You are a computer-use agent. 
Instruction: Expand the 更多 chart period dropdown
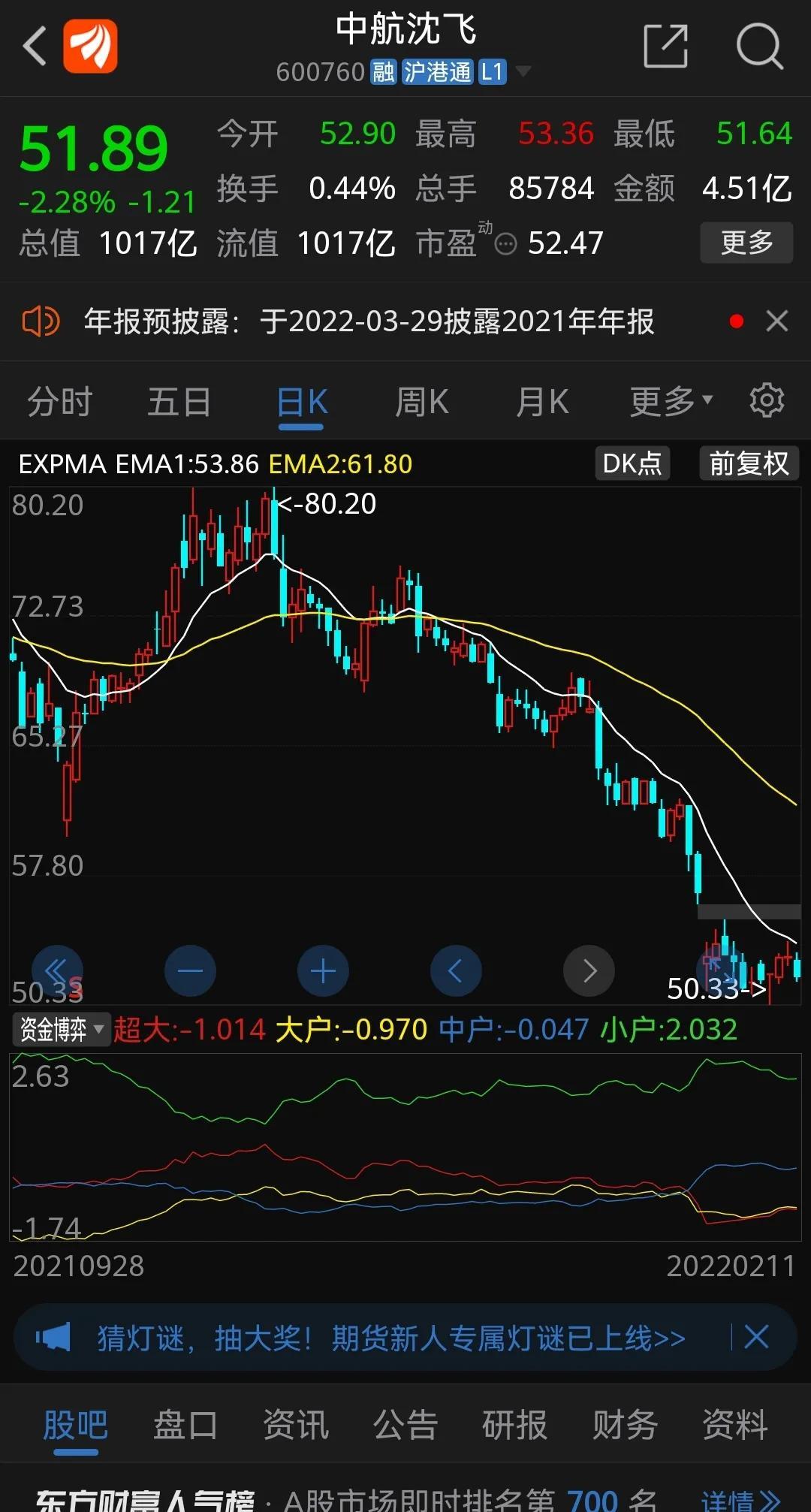click(x=671, y=402)
